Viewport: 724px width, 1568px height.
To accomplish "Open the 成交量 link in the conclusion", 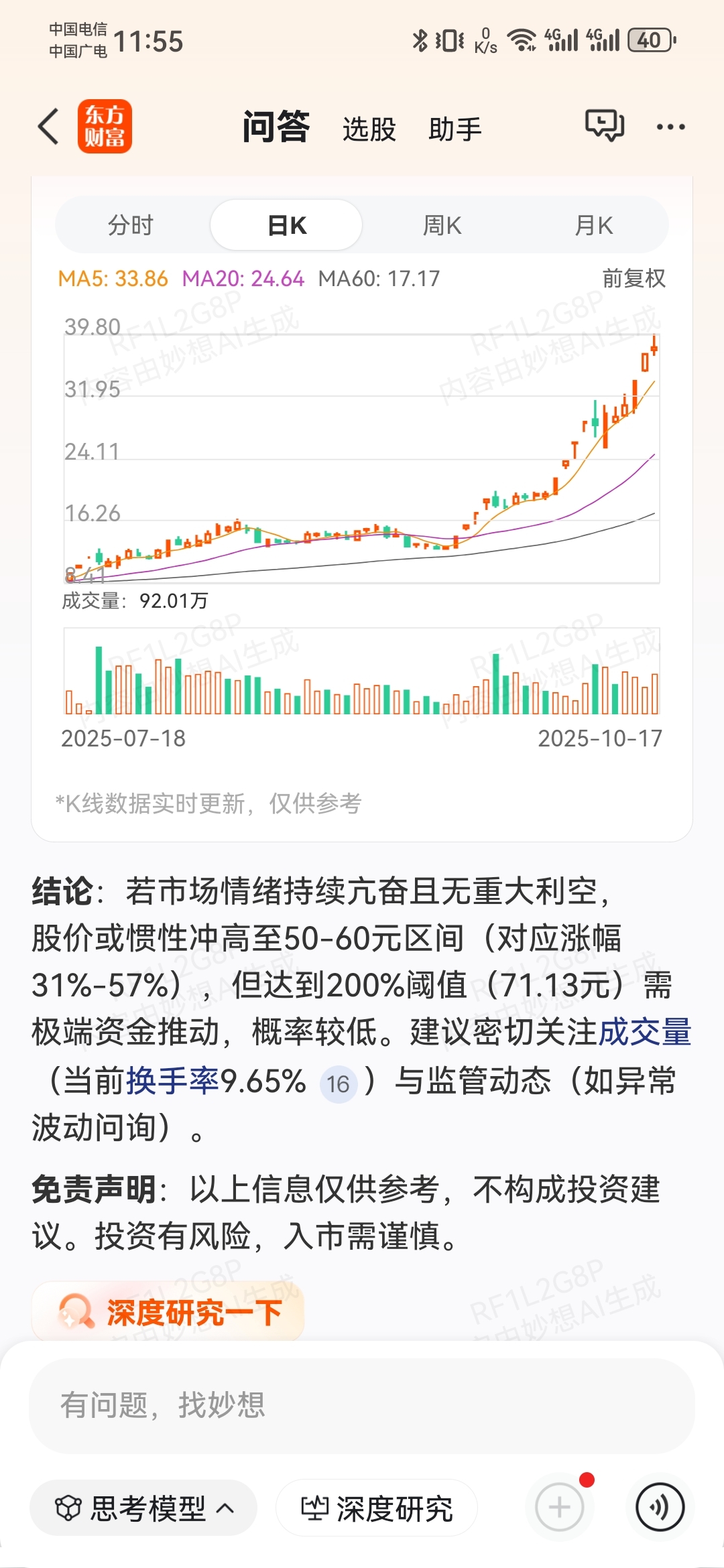I will click(x=644, y=1032).
